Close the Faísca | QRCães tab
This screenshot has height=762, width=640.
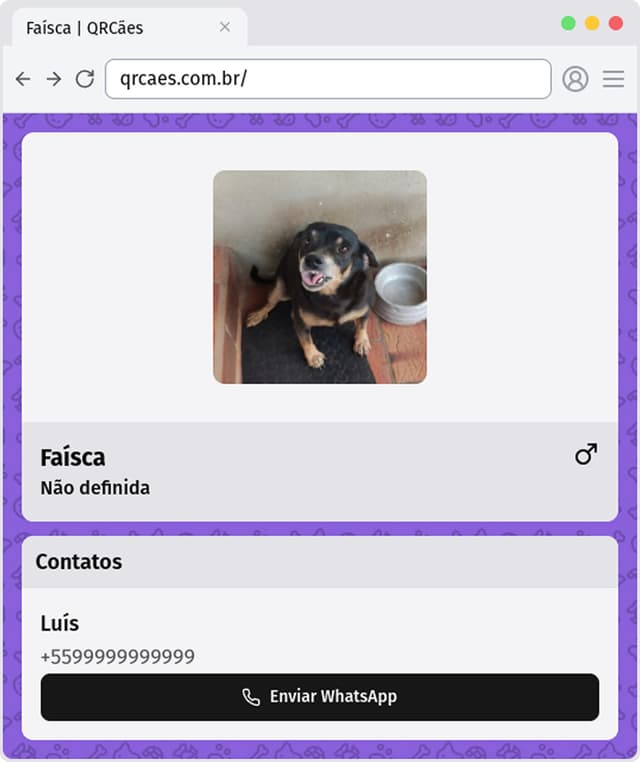[x=225, y=27]
